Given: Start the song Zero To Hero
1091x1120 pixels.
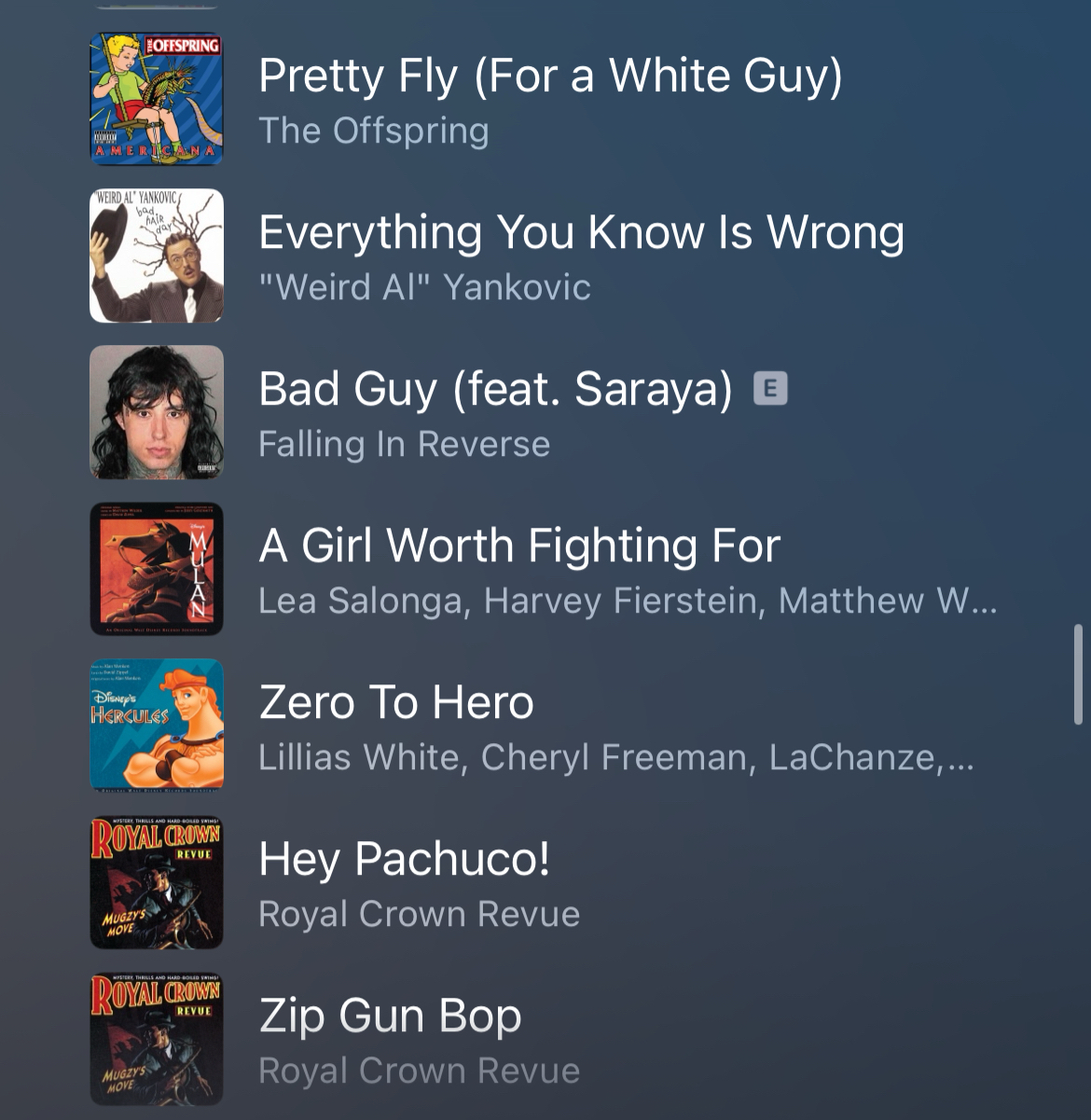Looking at the screenshot, I should (396, 703).
